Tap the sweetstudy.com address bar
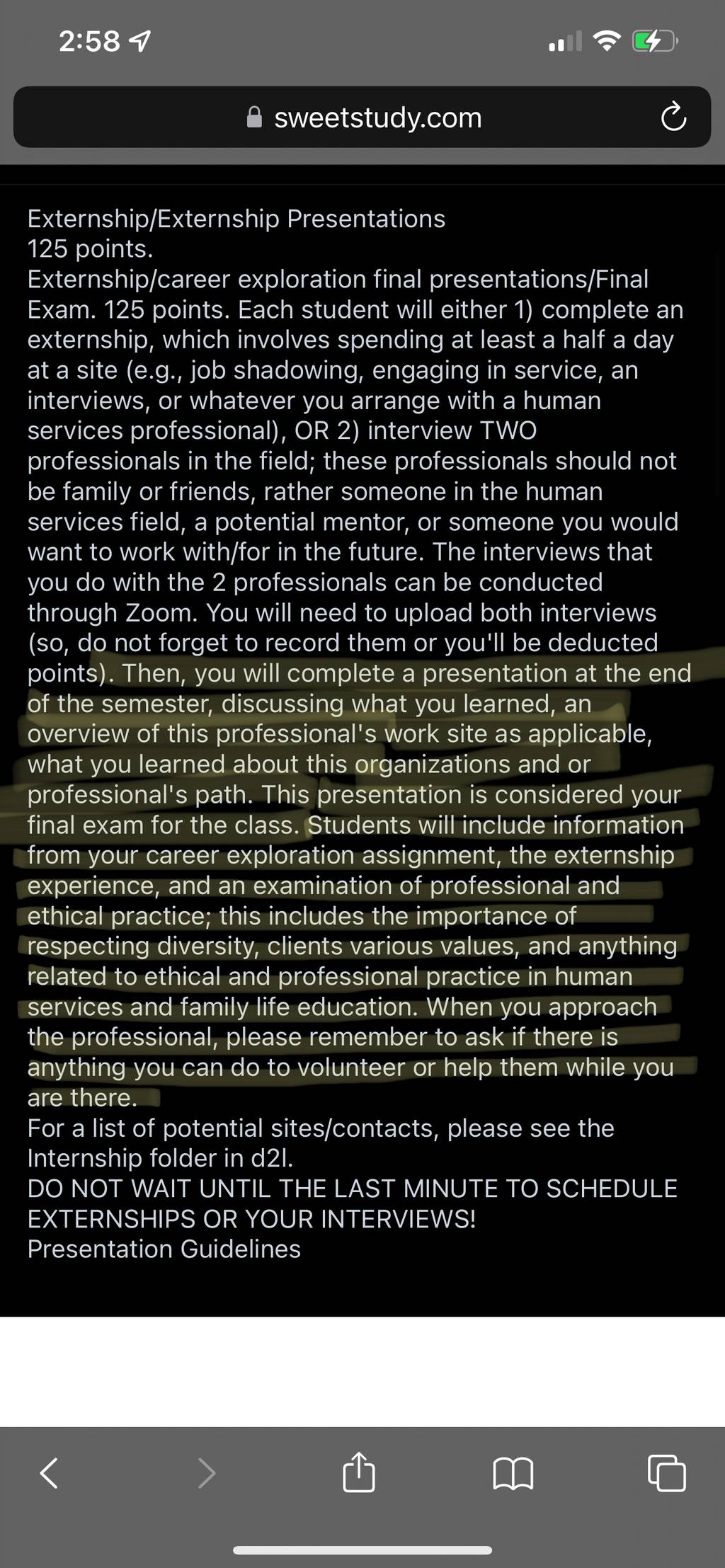The image size is (725, 1568). (x=362, y=118)
